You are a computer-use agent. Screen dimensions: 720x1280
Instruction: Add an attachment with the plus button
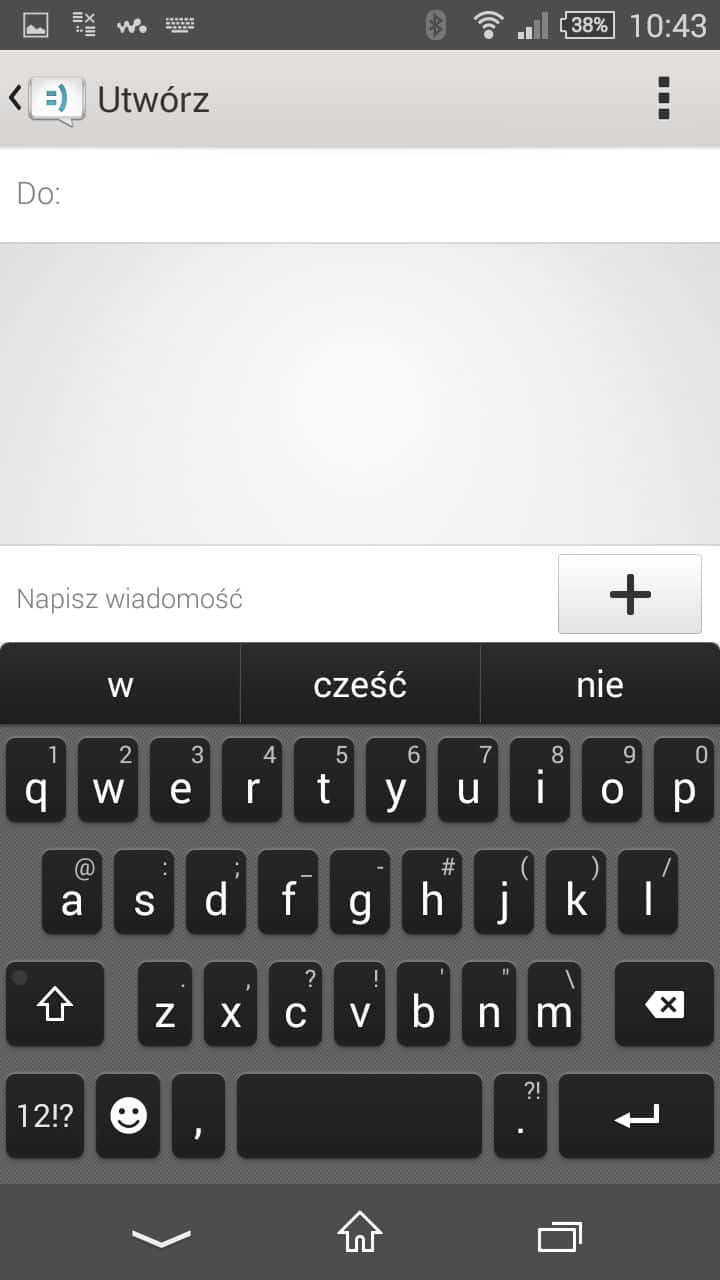click(629, 594)
